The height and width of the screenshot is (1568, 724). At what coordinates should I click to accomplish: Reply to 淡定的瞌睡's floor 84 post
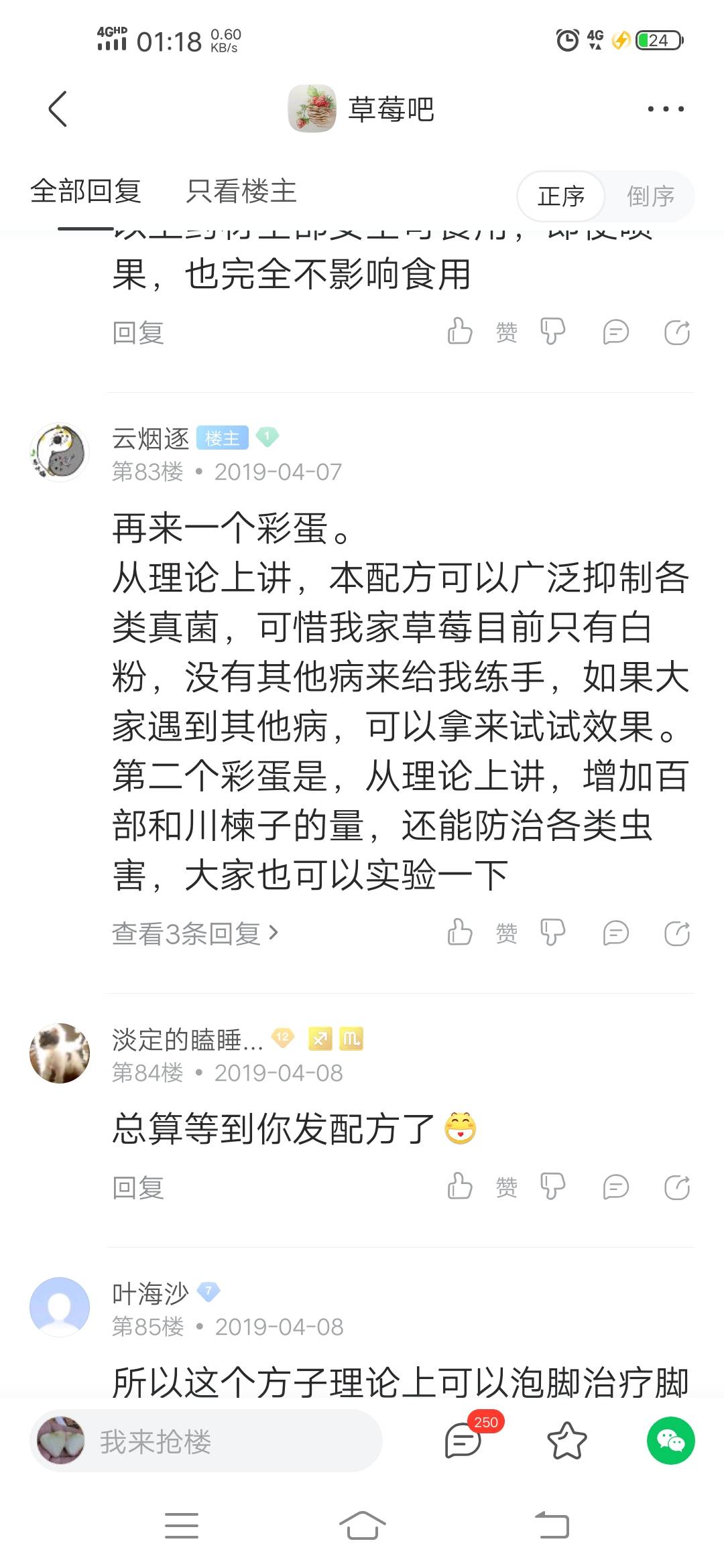click(x=138, y=1187)
